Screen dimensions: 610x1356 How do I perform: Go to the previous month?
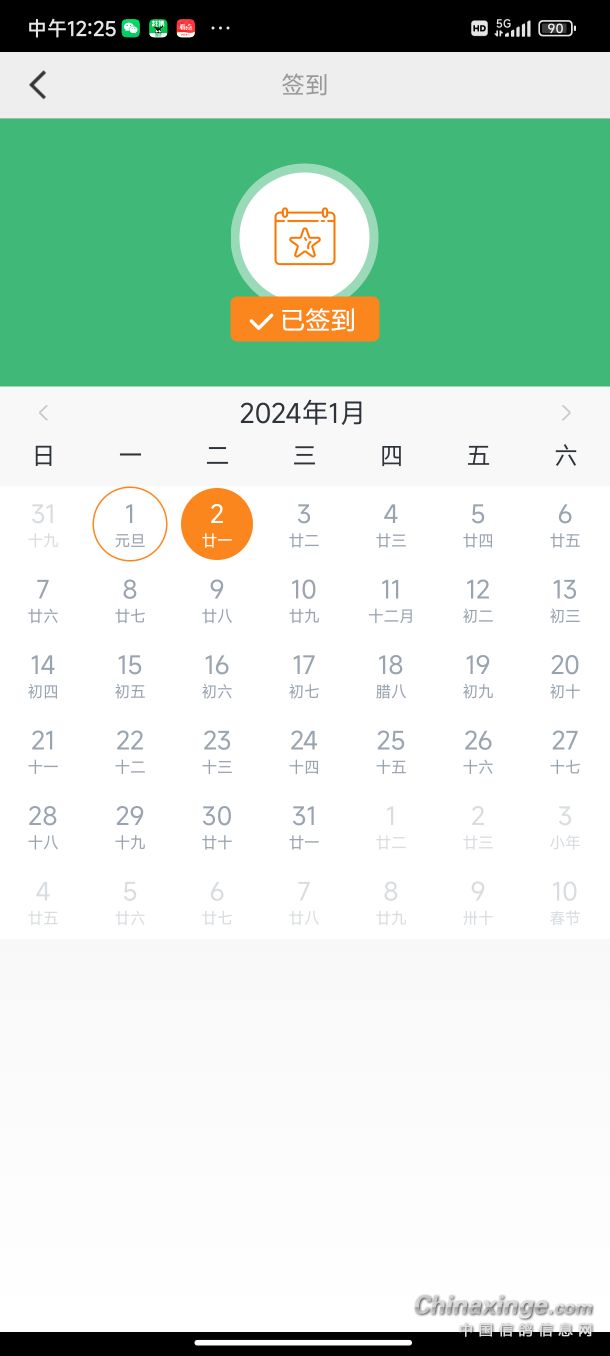tap(43, 413)
